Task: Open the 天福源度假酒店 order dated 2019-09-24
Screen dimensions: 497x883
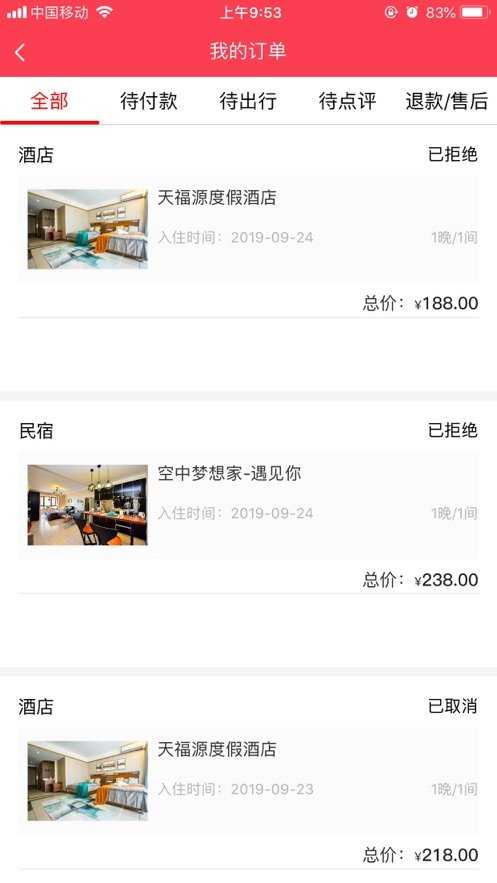Action: (248, 229)
